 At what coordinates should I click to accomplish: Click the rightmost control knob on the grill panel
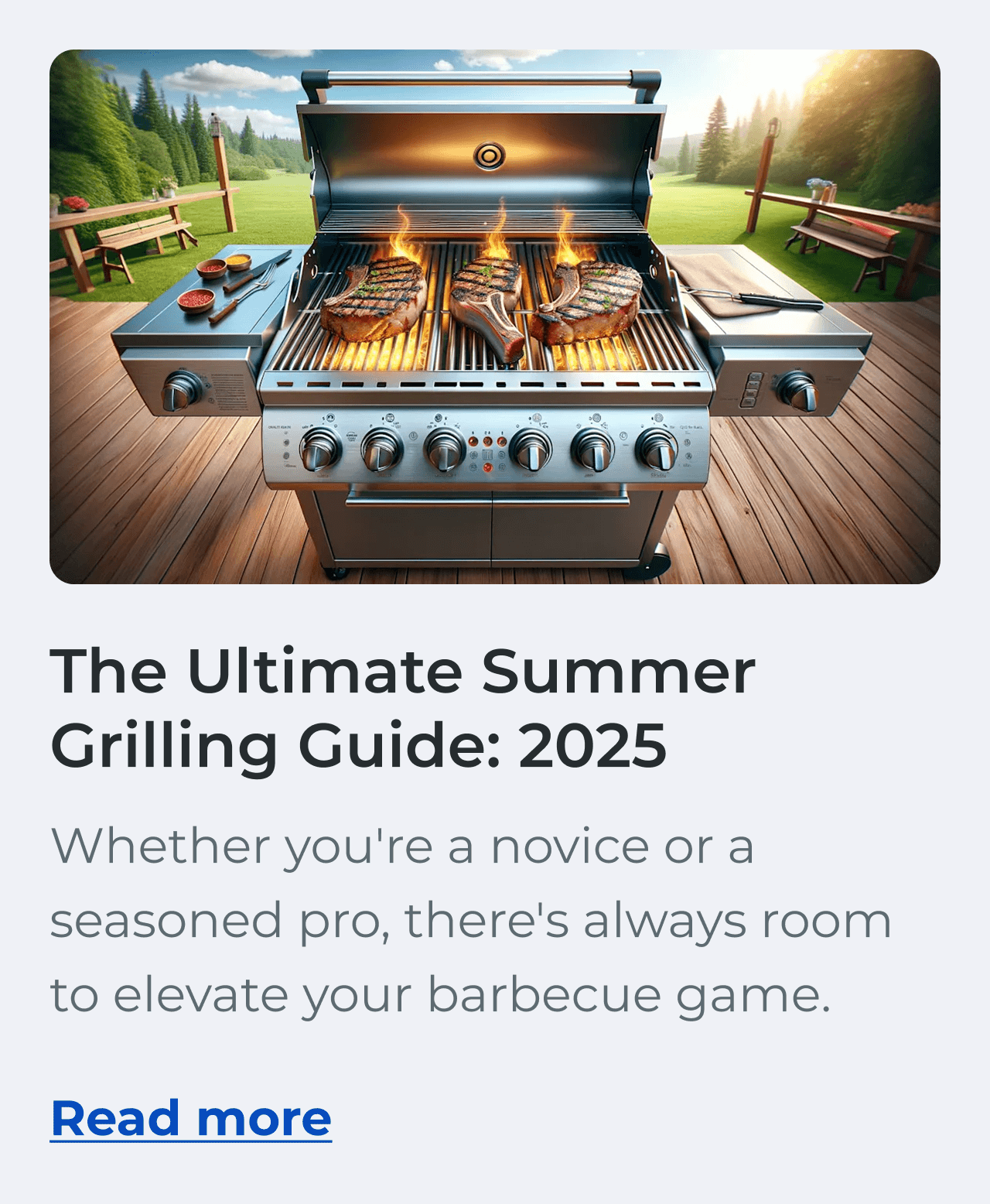(x=657, y=449)
